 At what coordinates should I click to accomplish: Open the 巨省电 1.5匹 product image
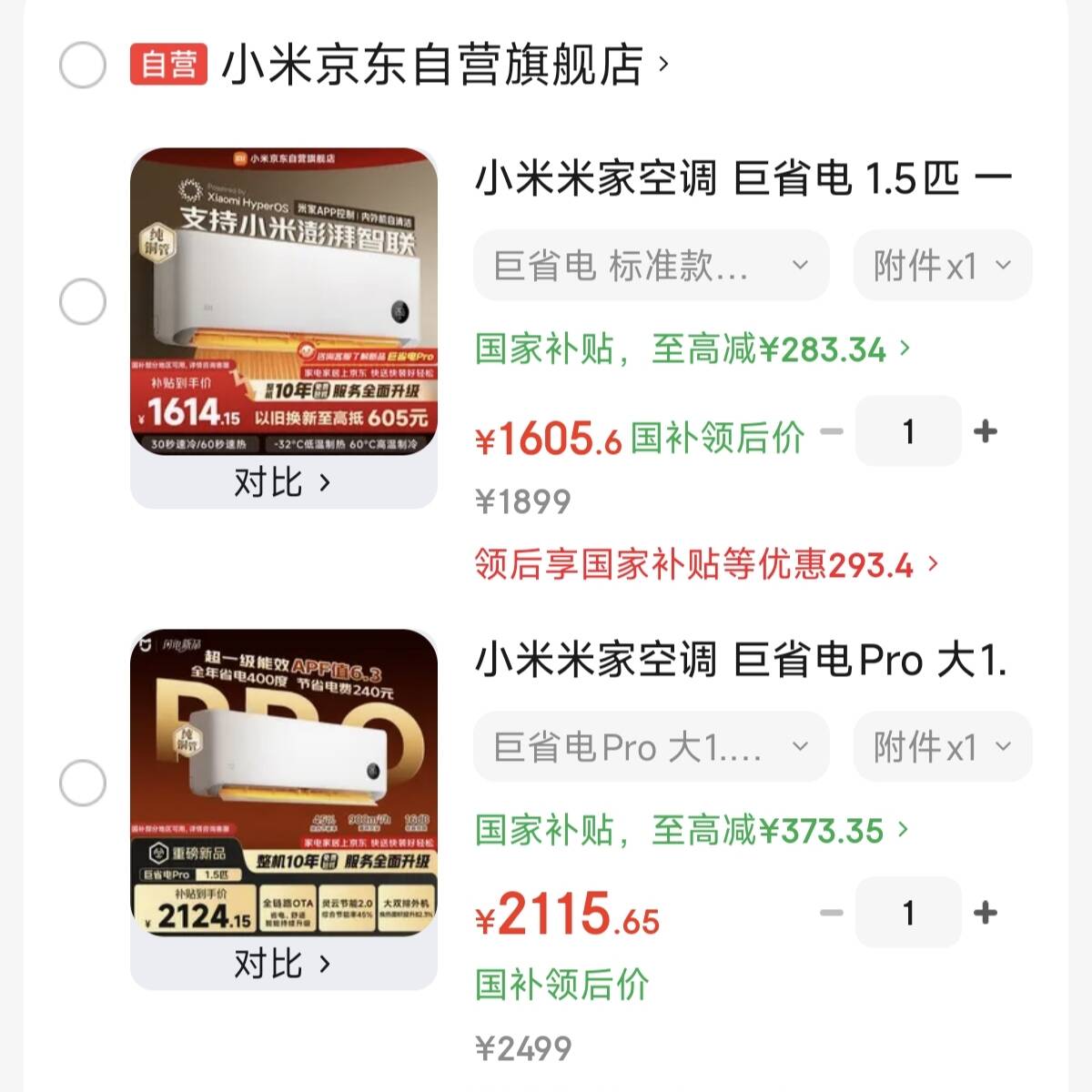284,300
